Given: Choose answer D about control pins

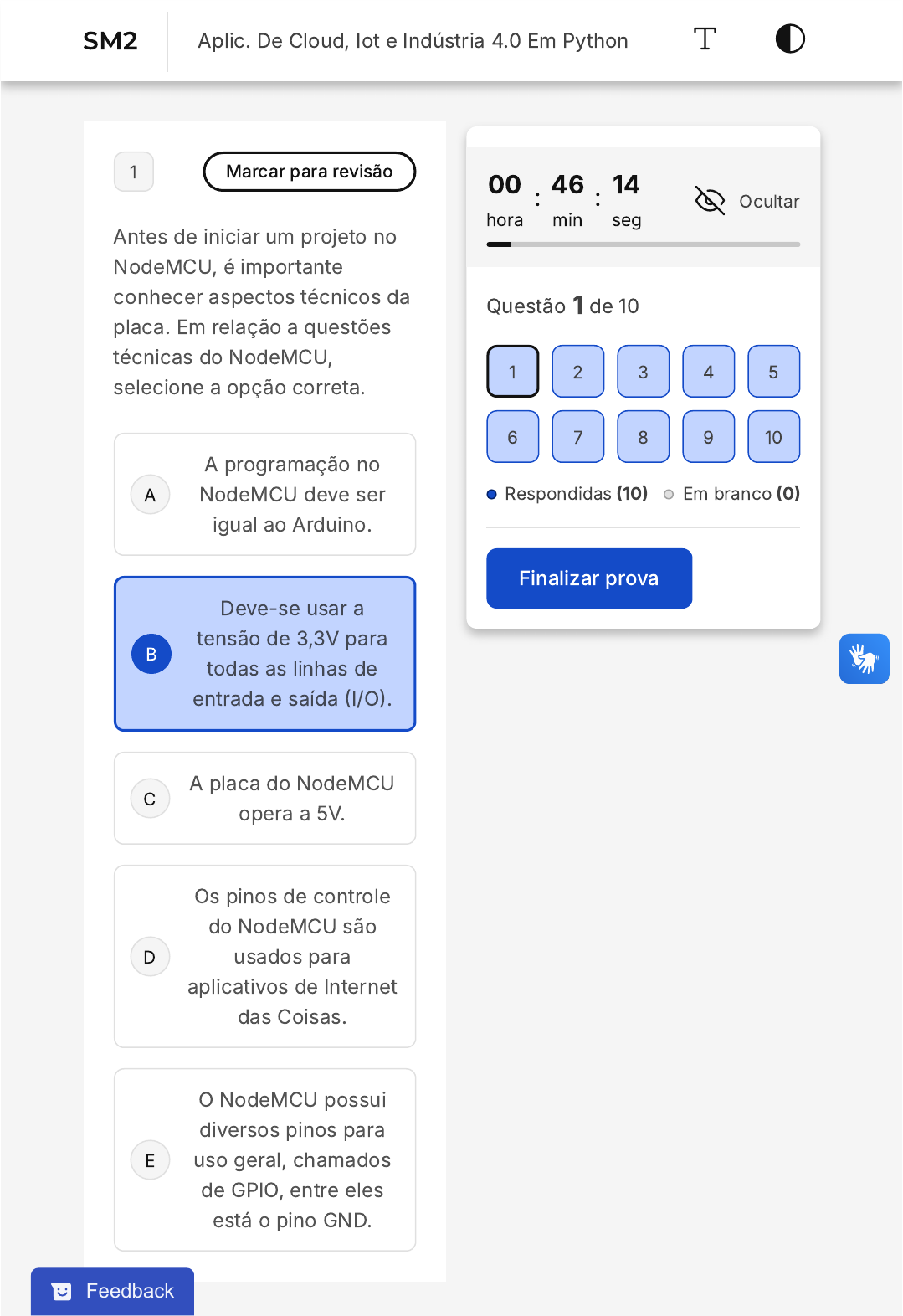Looking at the screenshot, I should coord(264,956).
